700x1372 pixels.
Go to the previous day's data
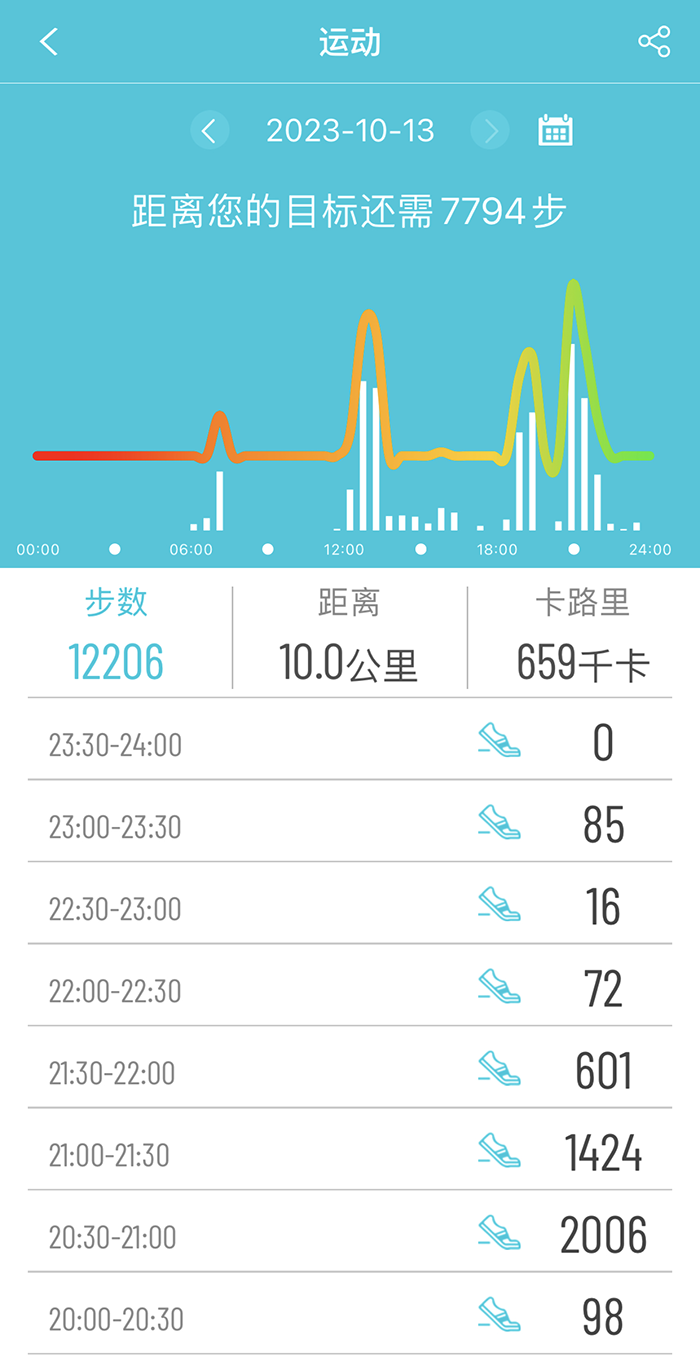click(209, 131)
